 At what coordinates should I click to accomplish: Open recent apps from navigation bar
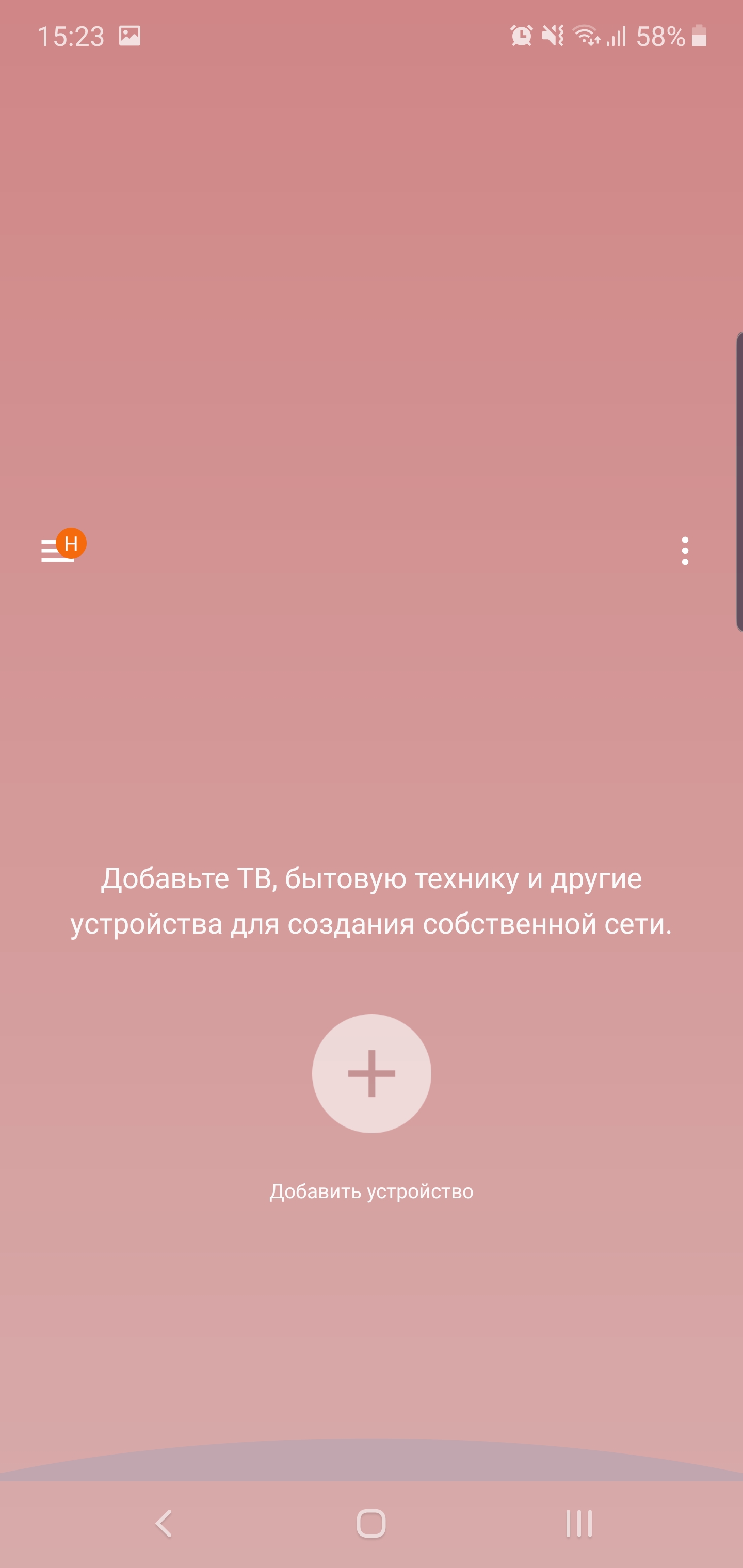[x=578, y=1524]
